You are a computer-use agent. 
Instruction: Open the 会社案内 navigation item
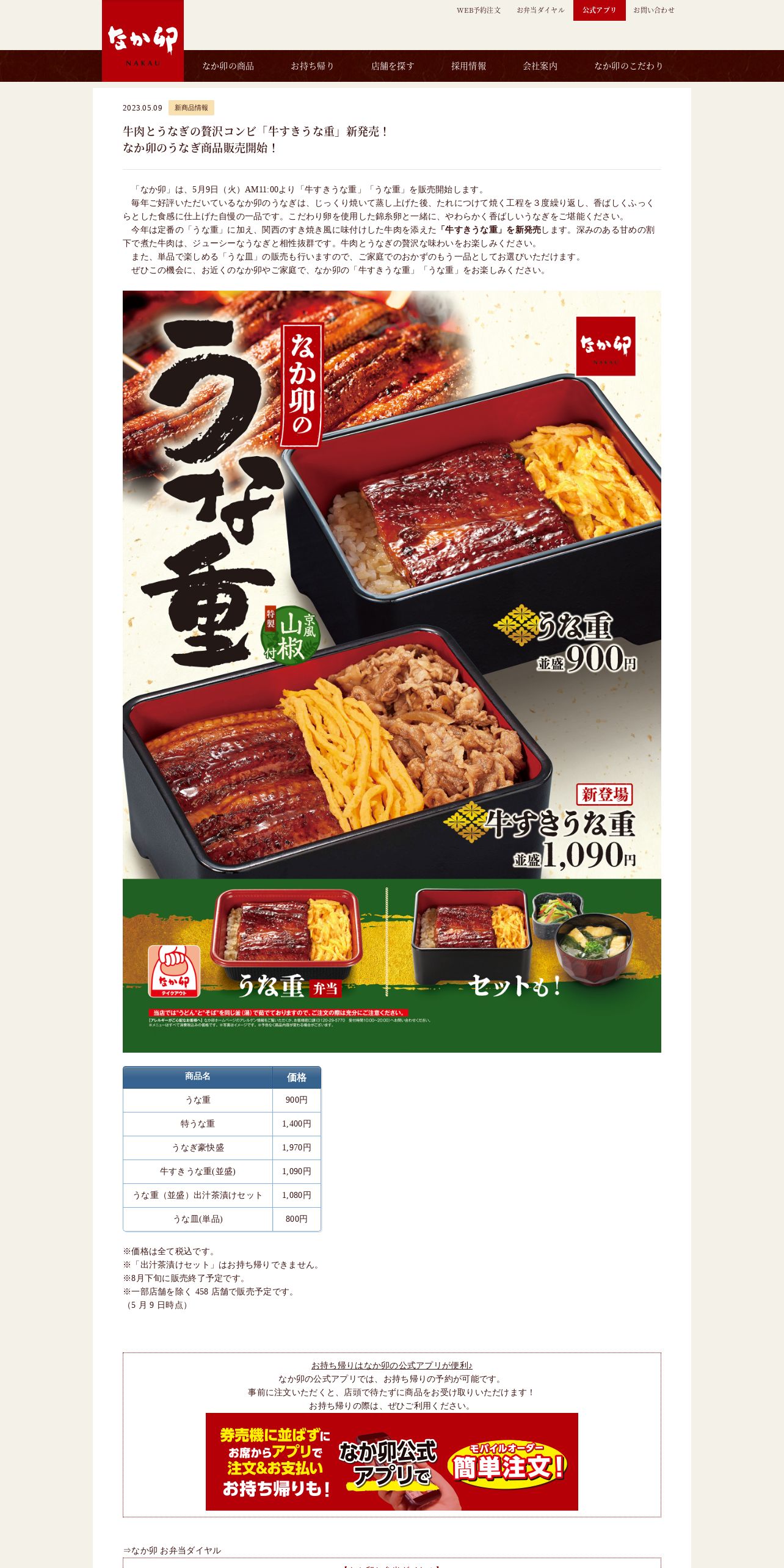[540, 66]
